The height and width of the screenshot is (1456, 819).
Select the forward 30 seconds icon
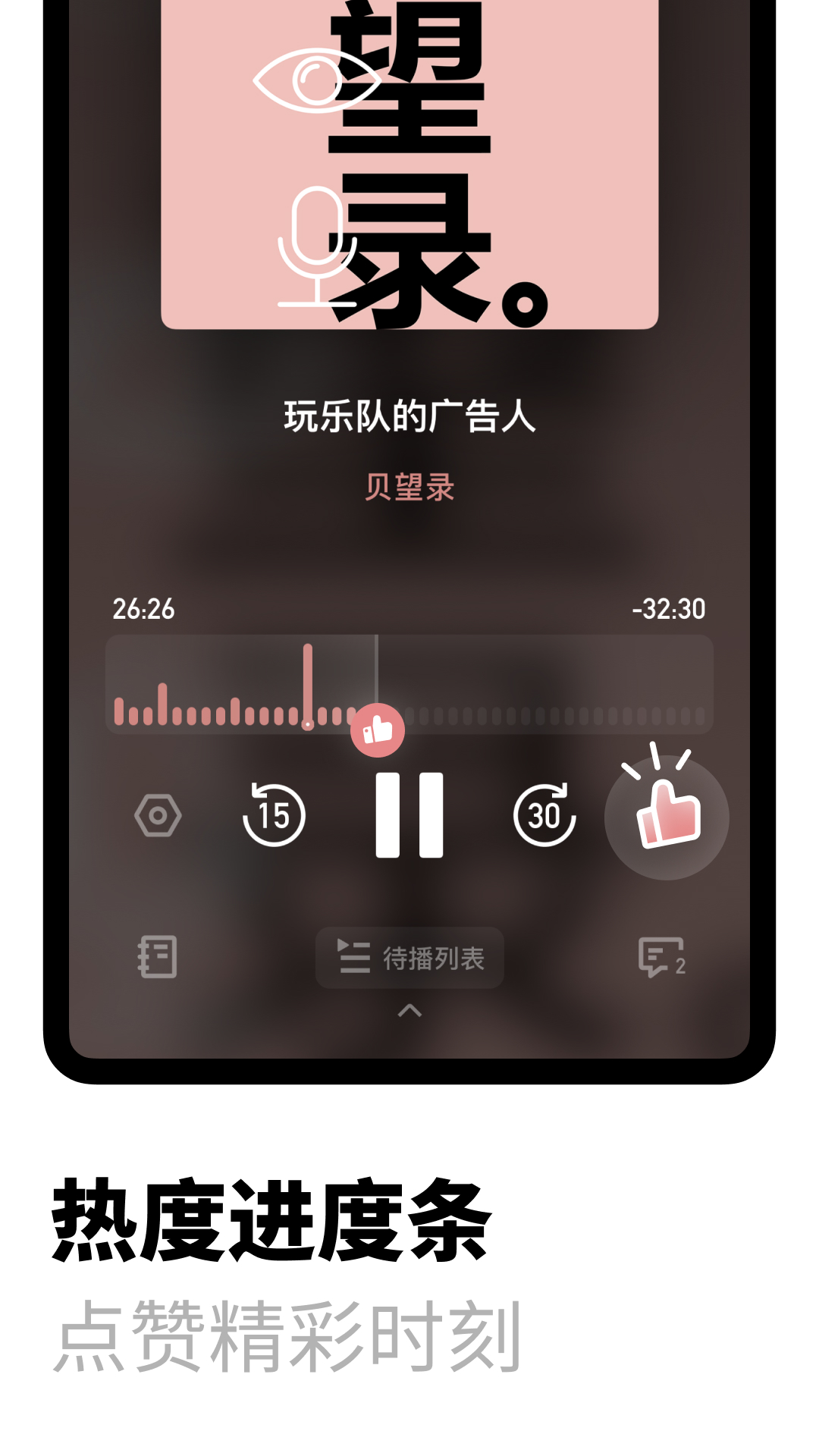546,817
